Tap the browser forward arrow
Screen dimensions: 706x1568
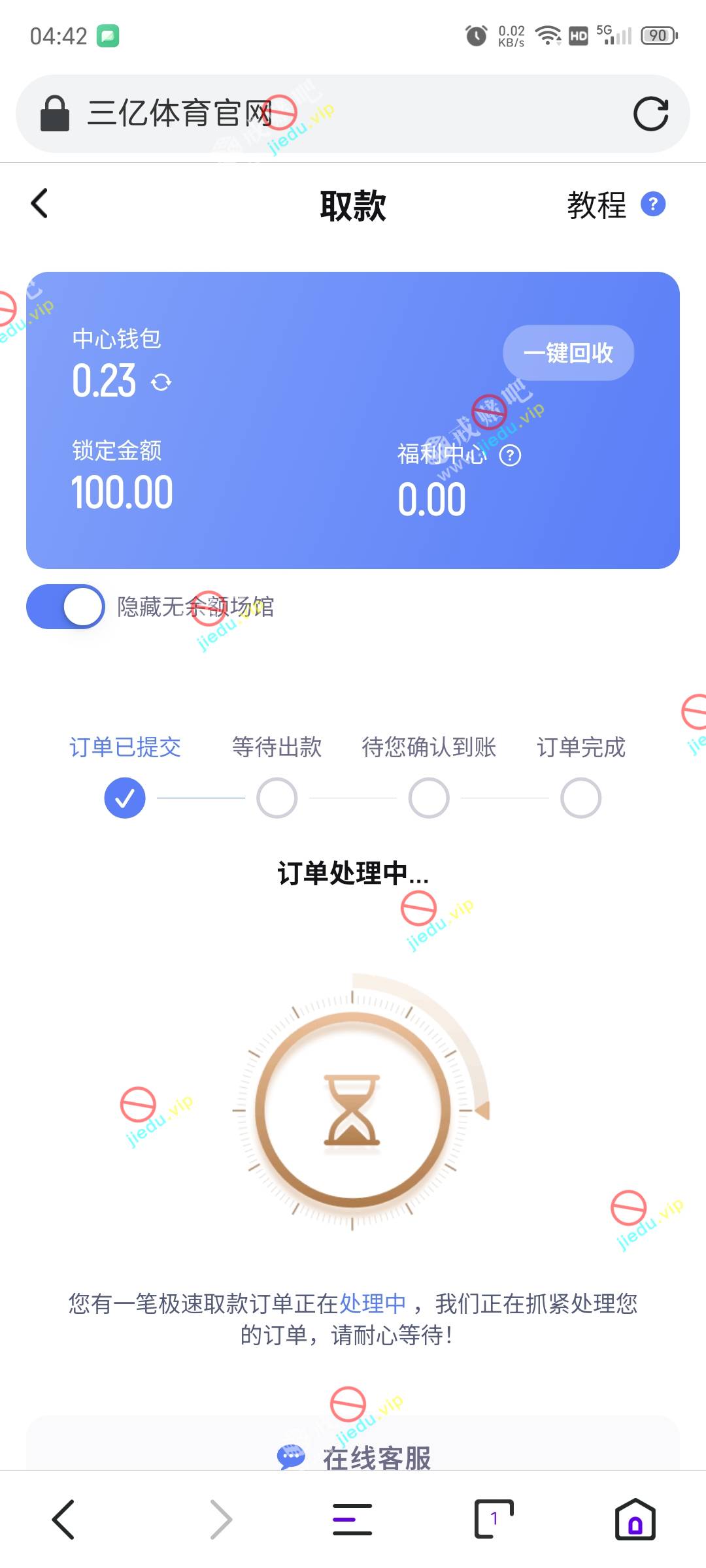click(x=221, y=1519)
